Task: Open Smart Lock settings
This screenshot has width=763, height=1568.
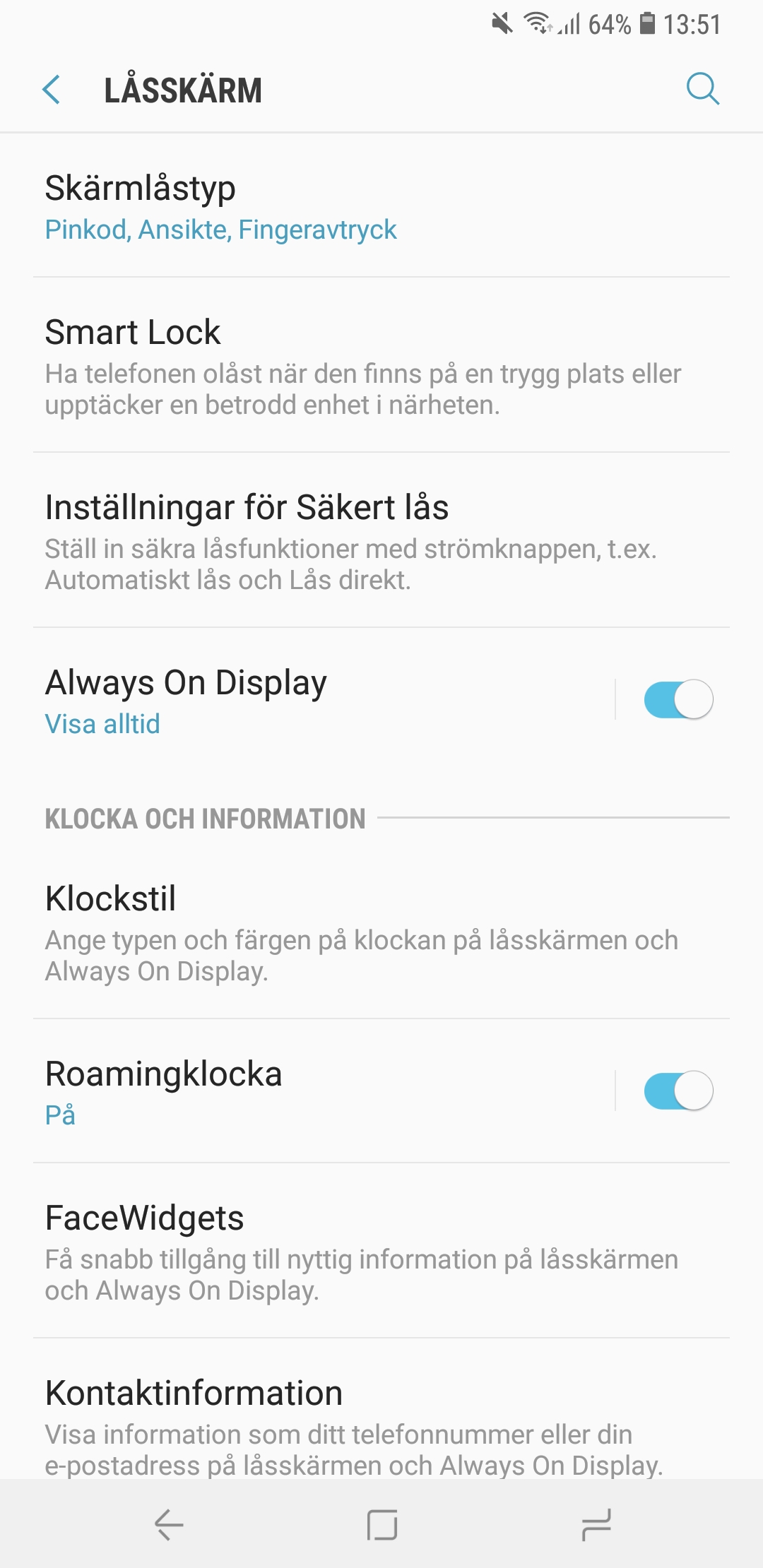Action: (381, 365)
